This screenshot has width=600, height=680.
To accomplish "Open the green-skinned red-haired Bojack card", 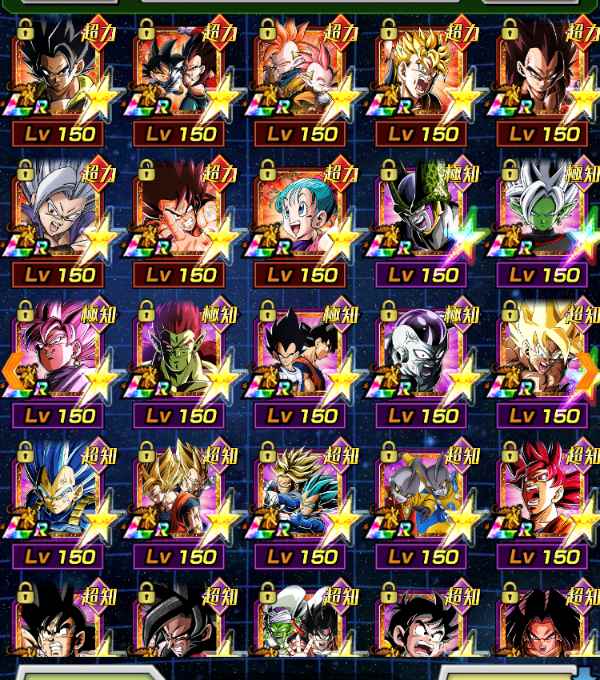I will (179, 356).
